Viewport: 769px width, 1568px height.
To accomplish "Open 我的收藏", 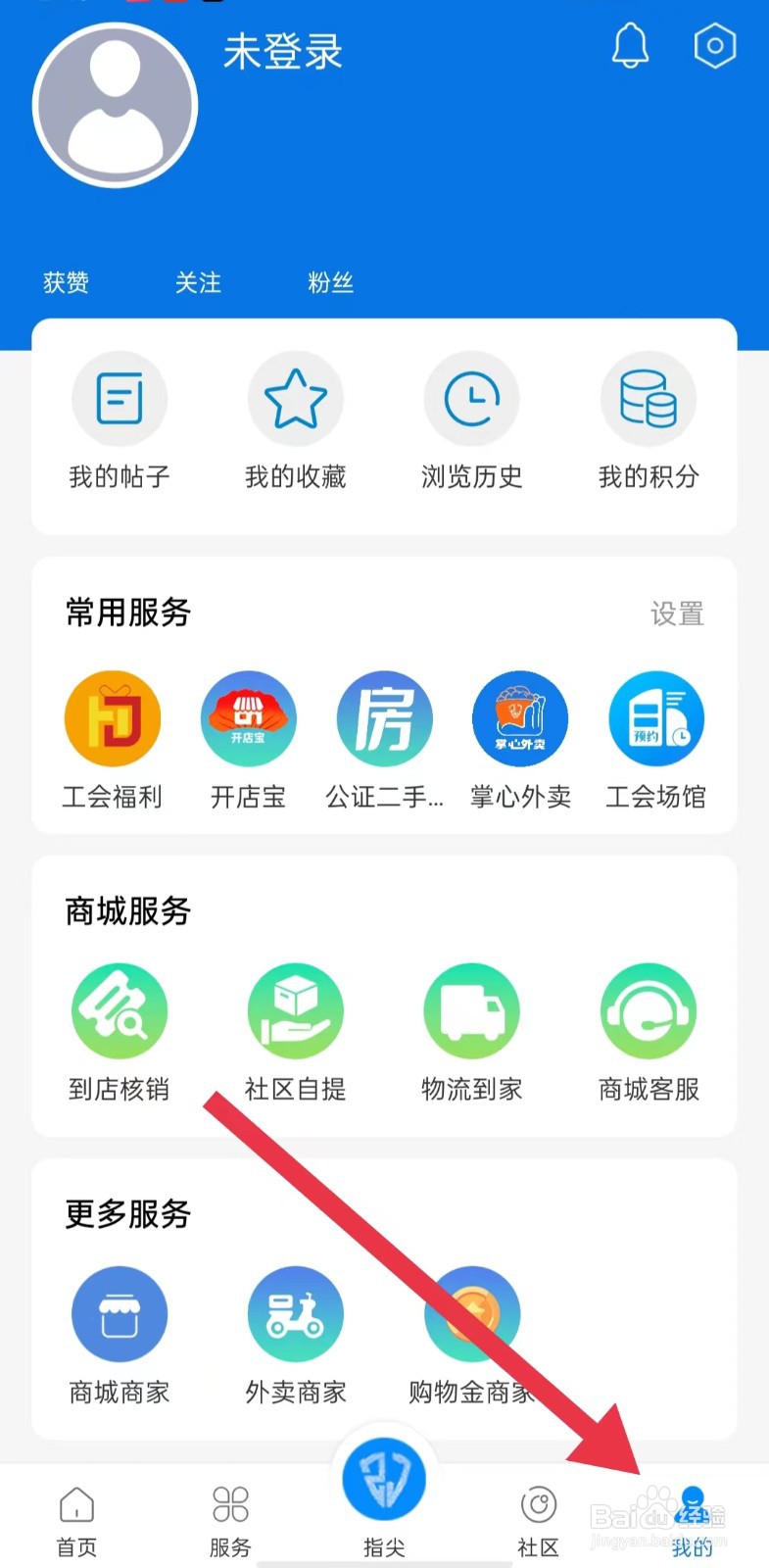I will point(296,422).
